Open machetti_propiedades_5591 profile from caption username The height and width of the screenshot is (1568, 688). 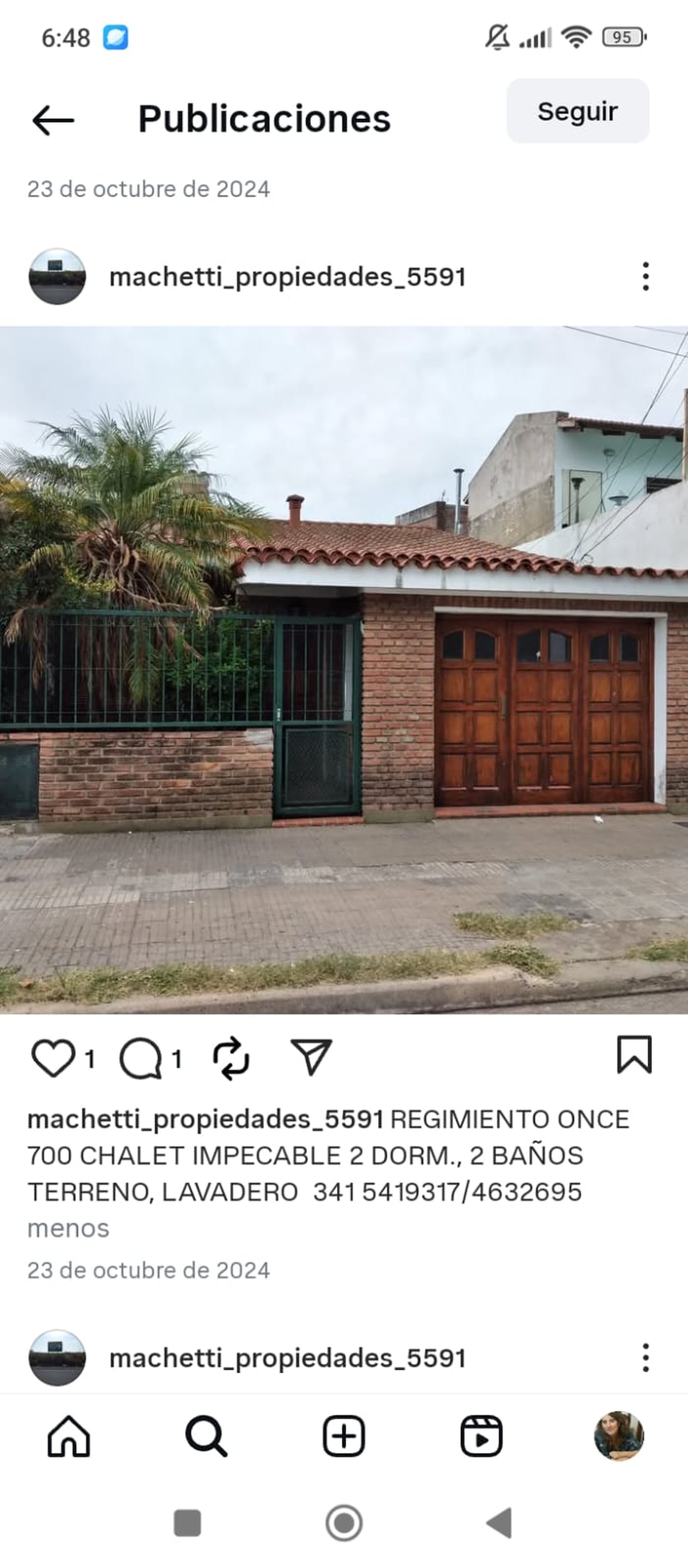point(205,1119)
